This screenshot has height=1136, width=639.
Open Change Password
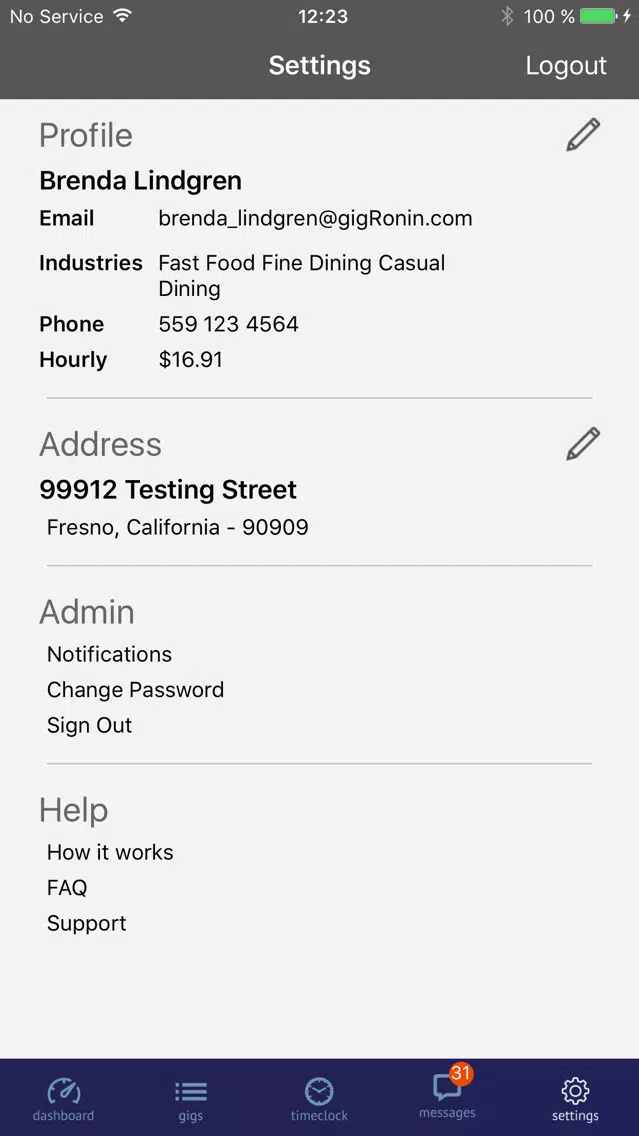coord(135,690)
